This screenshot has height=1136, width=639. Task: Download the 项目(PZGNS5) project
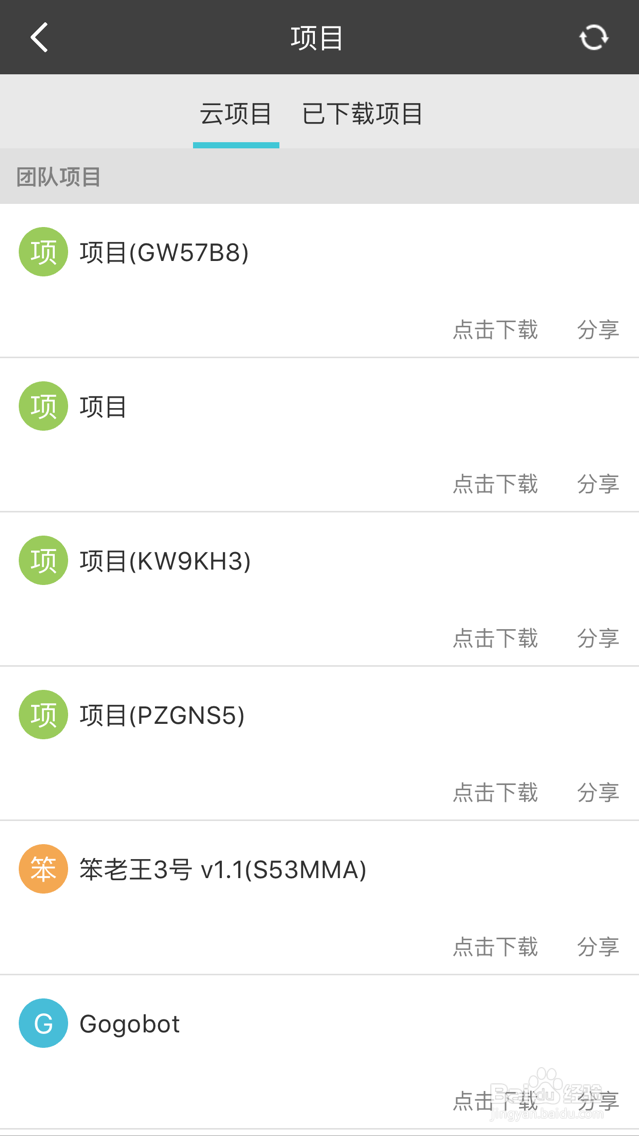click(496, 793)
